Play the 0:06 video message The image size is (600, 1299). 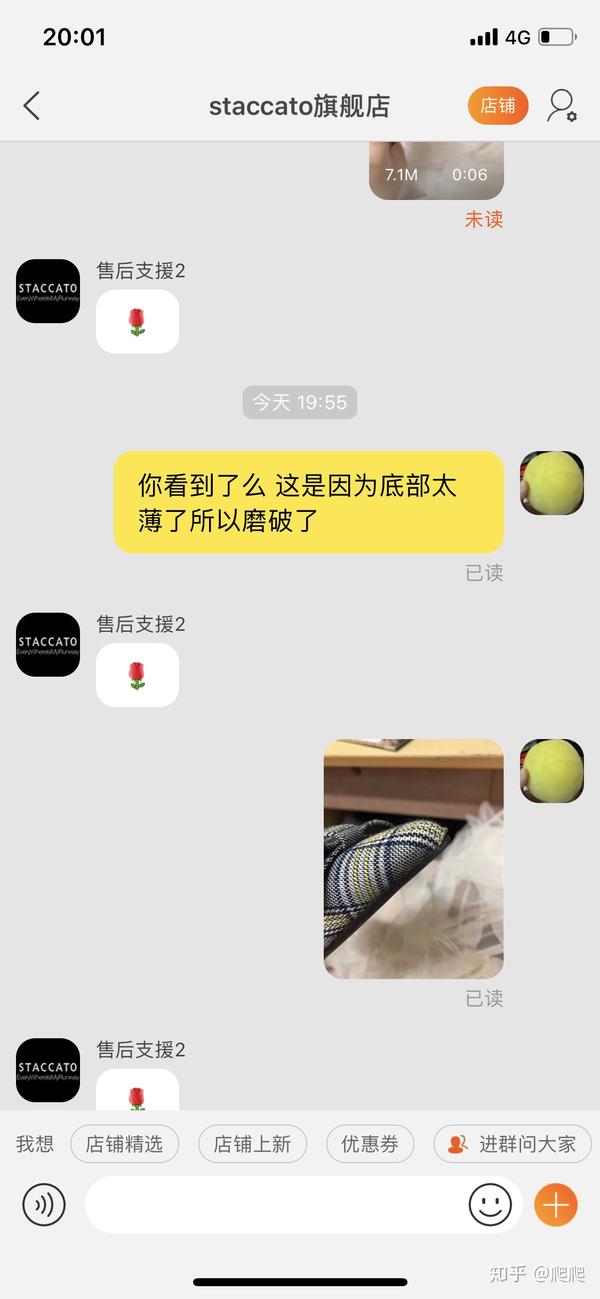pos(436,171)
